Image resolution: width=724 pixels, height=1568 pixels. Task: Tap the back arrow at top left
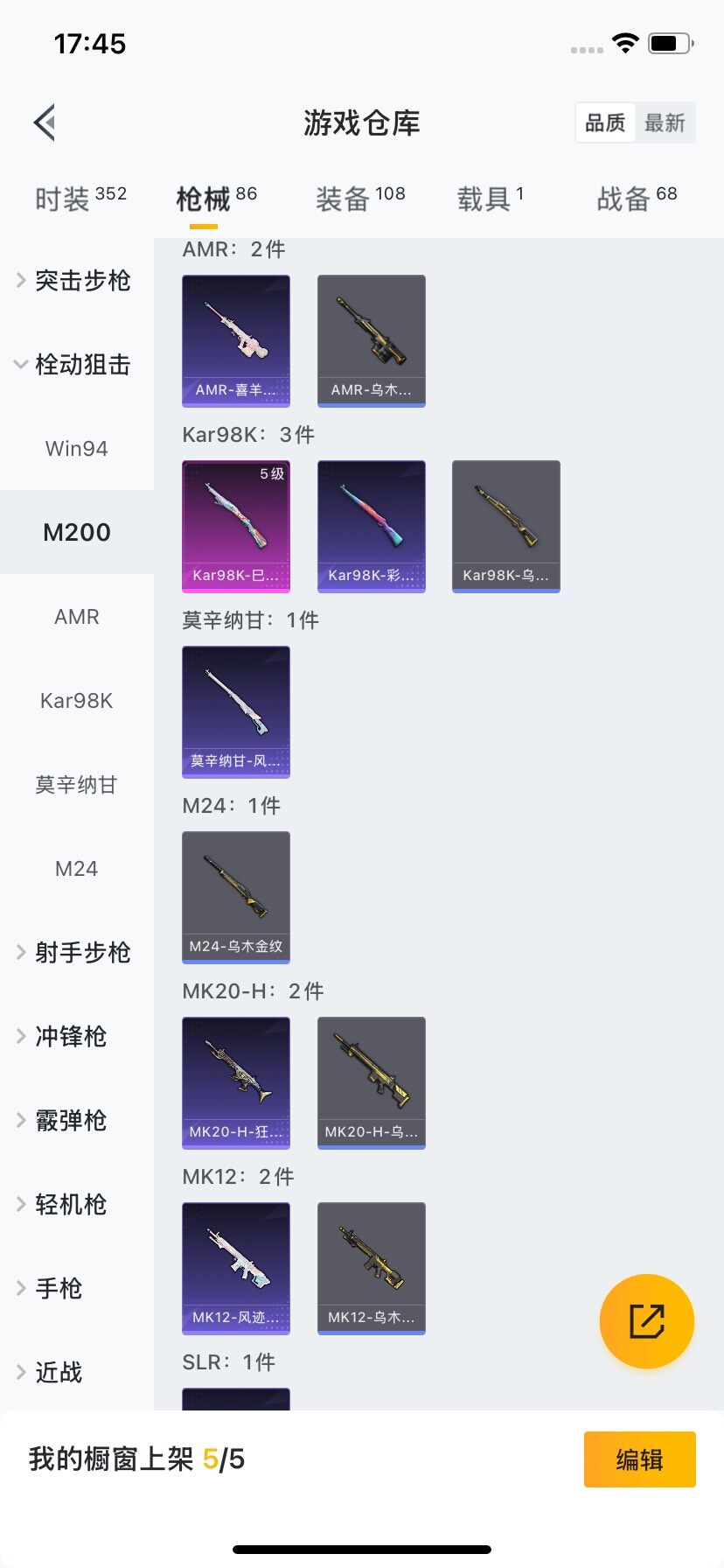pos(44,122)
